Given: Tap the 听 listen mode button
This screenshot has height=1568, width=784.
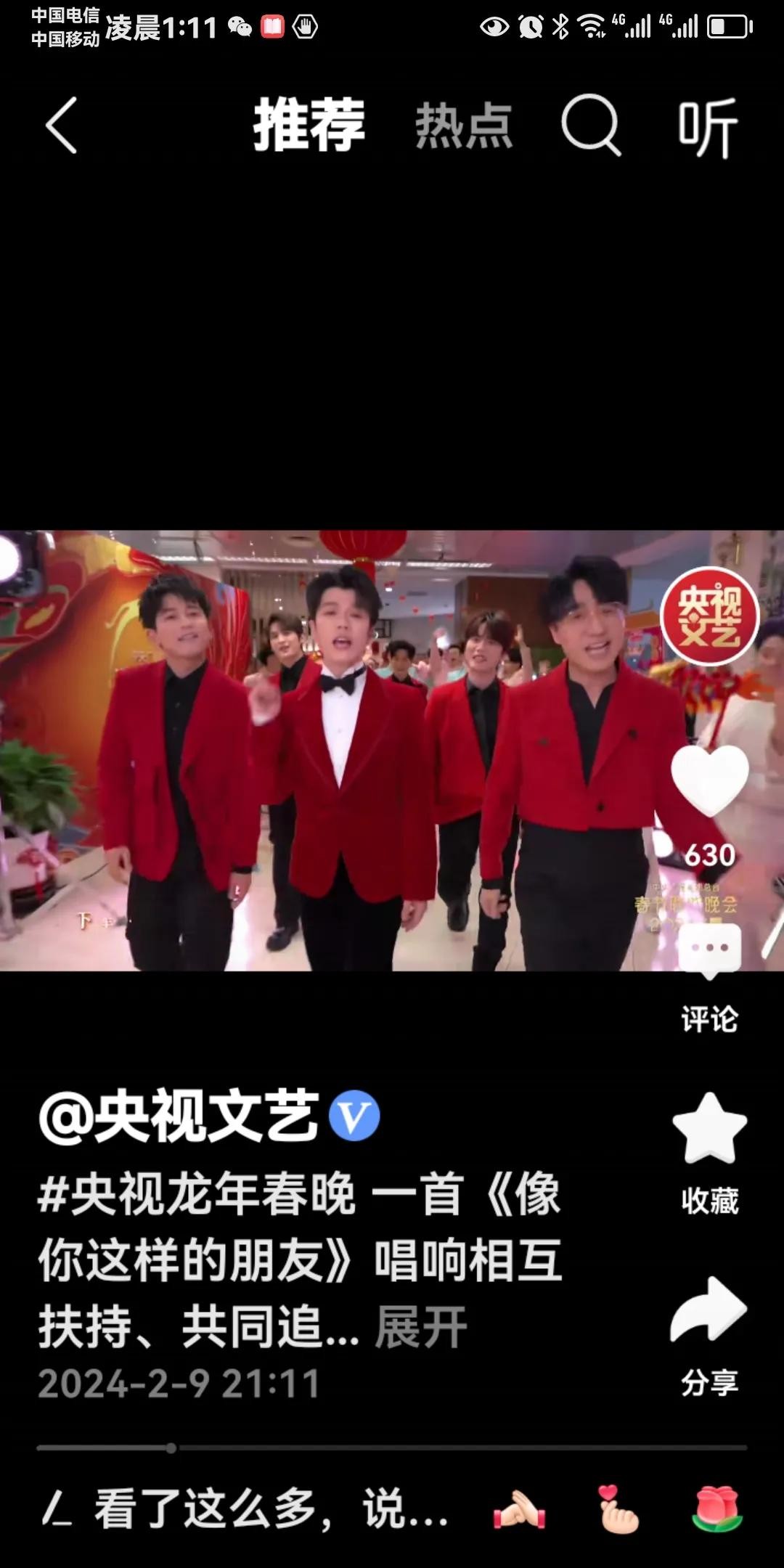Looking at the screenshot, I should point(708,128).
